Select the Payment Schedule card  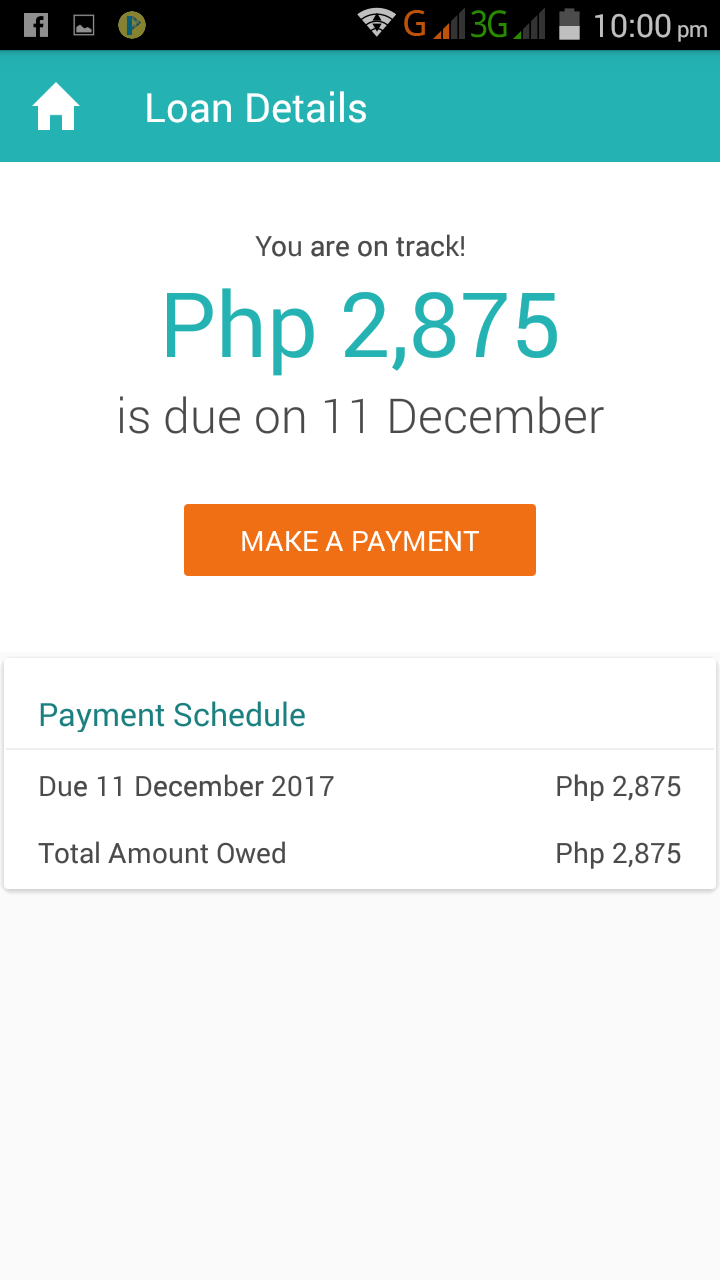click(360, 772)
